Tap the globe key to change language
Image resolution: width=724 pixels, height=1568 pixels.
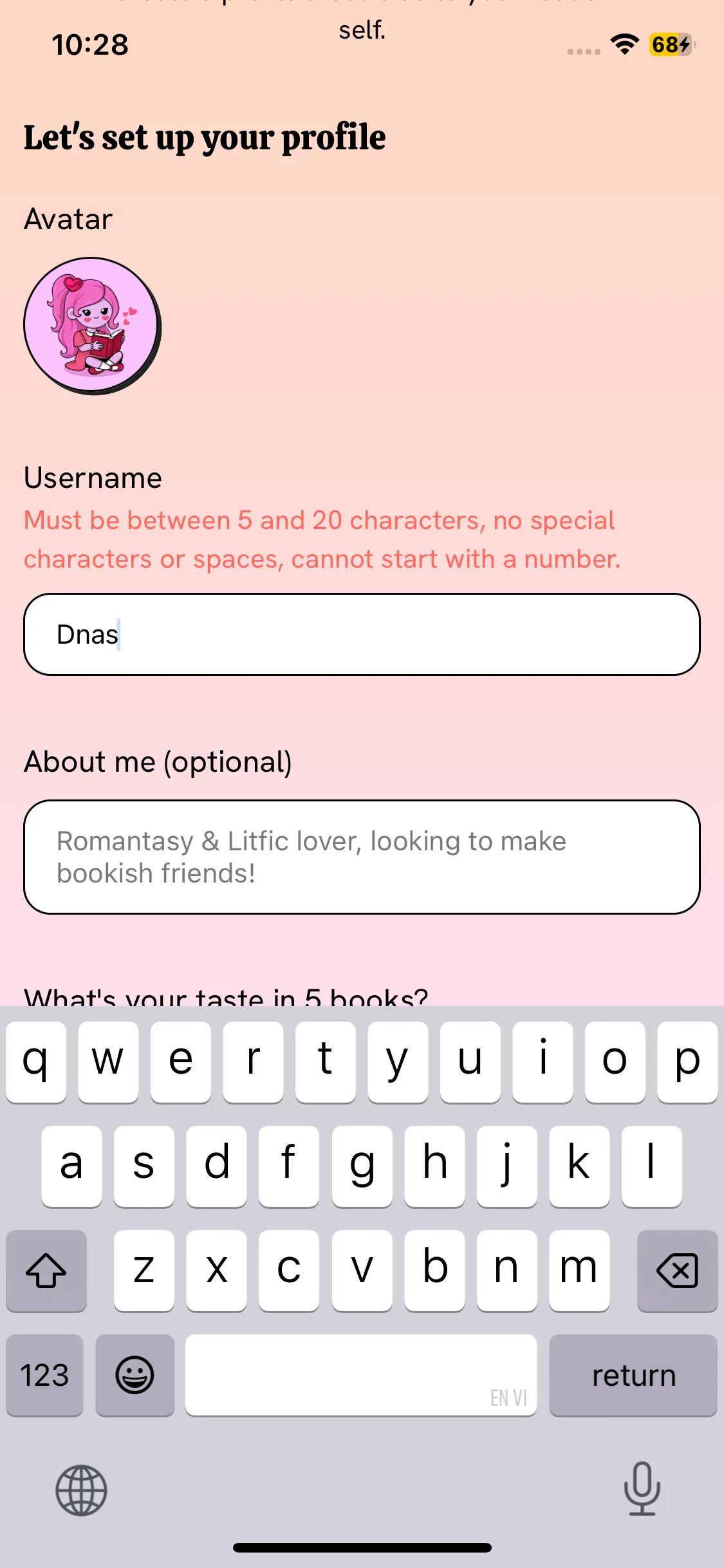[81, 1490]
